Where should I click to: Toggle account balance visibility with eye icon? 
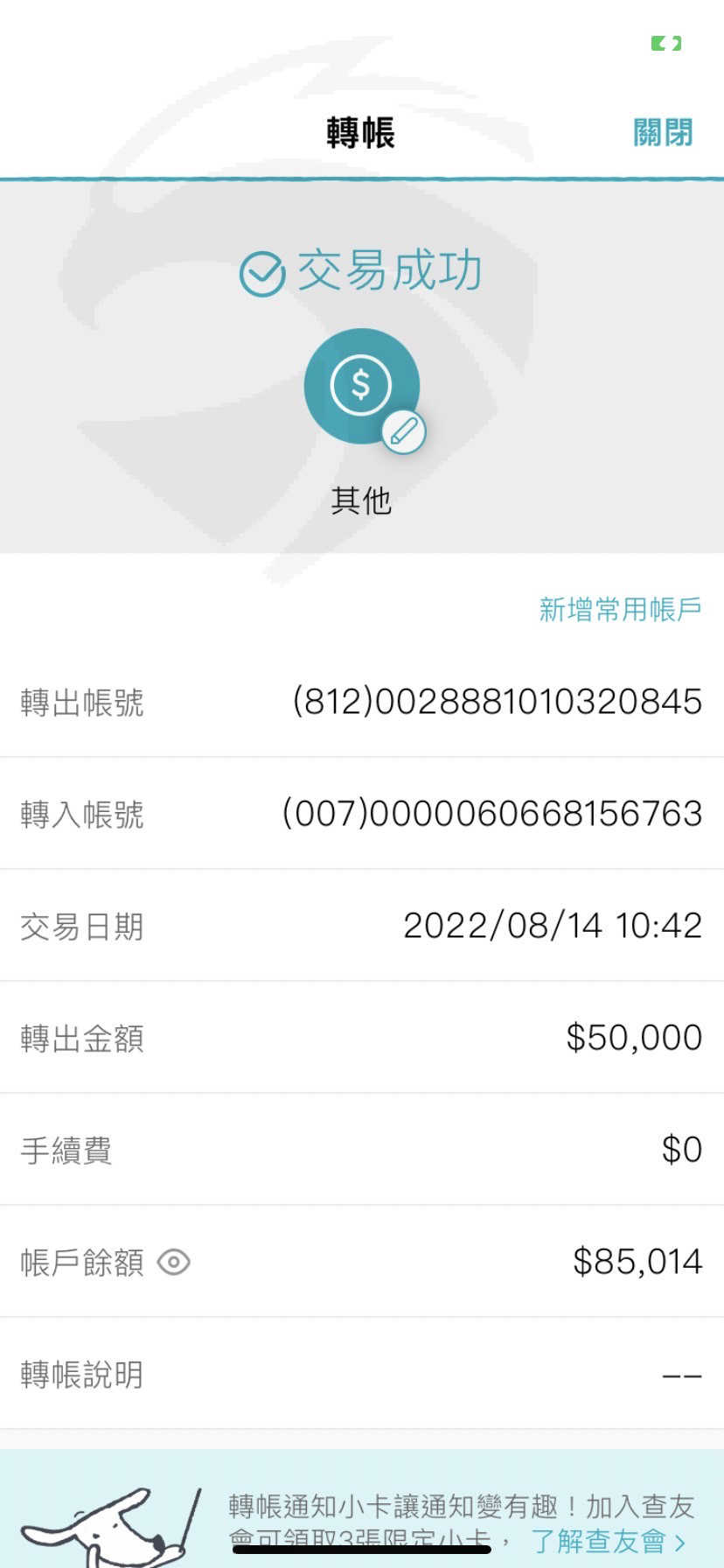(173, 1262)
